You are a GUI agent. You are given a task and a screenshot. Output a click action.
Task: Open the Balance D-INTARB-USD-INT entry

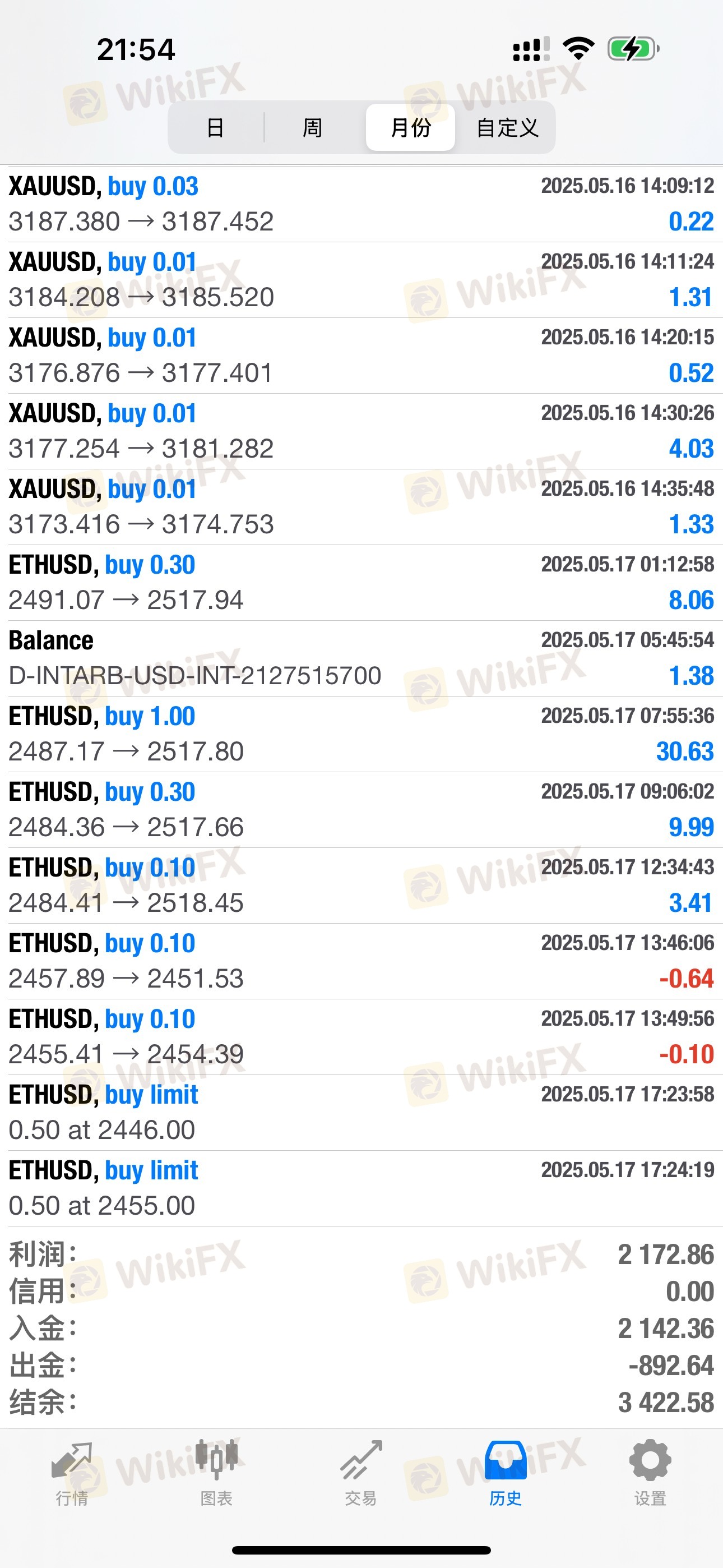coord(361,658)
